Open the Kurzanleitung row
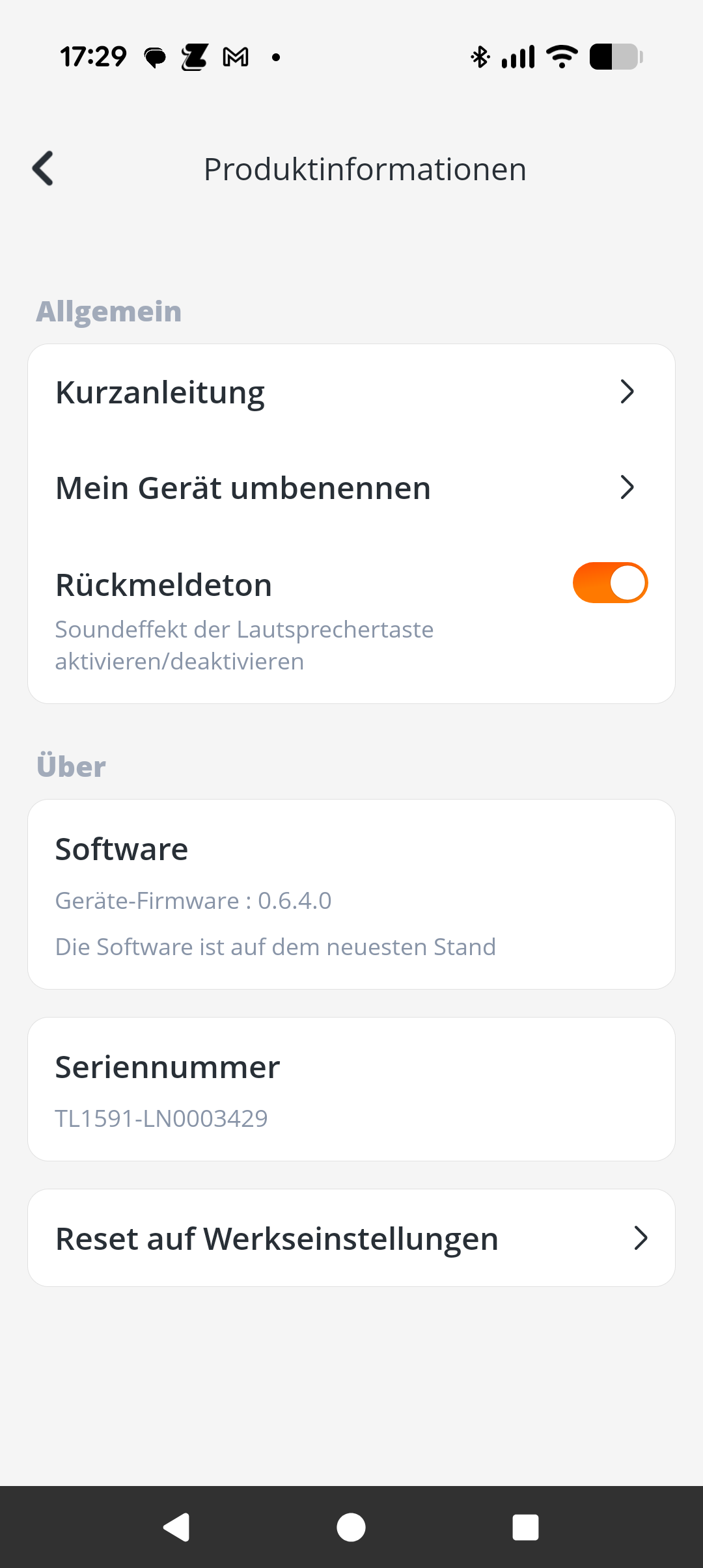Viewport: 703px width, 1568px height. (x=351, y=392)
